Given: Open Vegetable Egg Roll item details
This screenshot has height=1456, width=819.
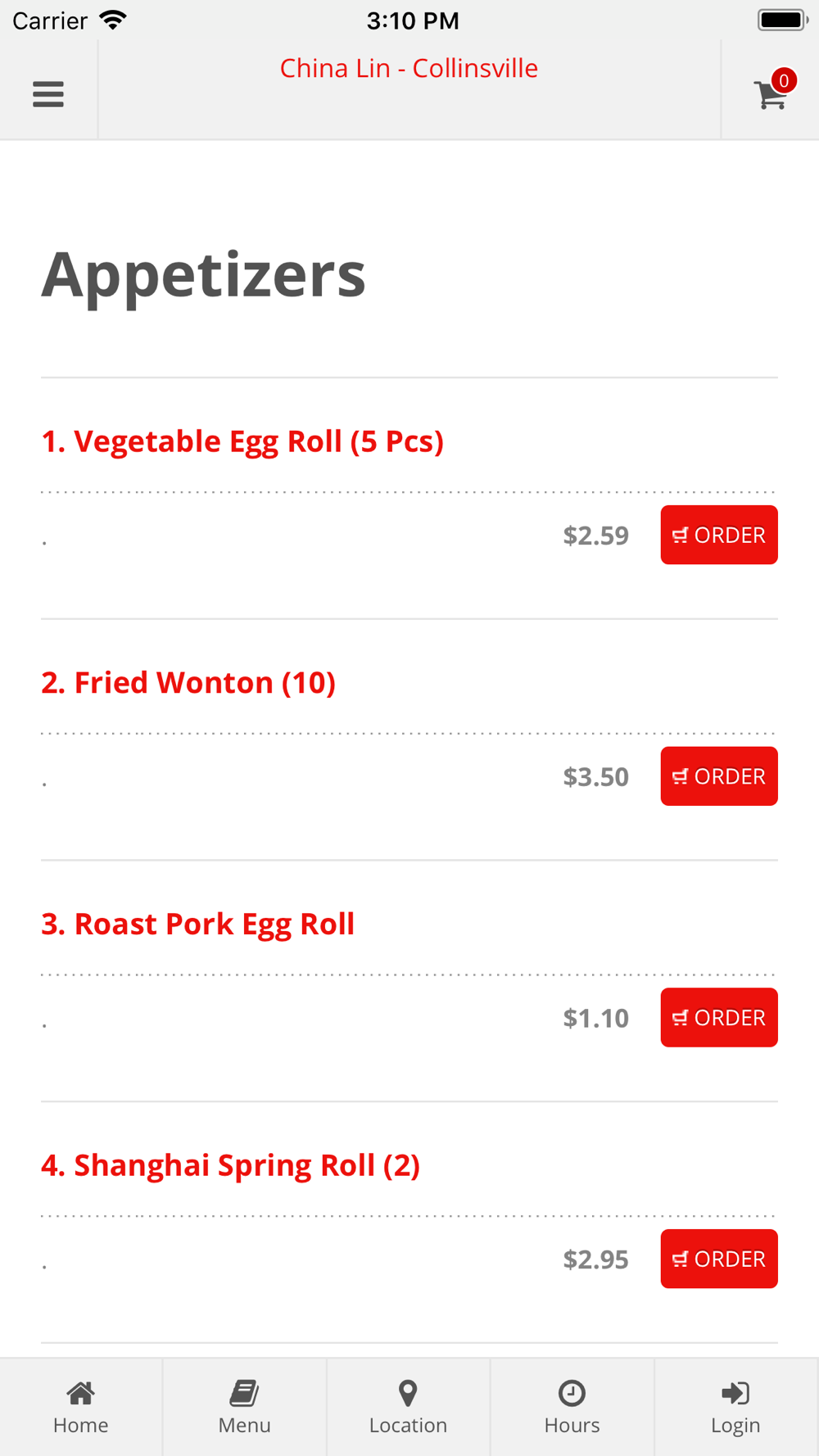Looking at the screenshot, I should (242, 441).
